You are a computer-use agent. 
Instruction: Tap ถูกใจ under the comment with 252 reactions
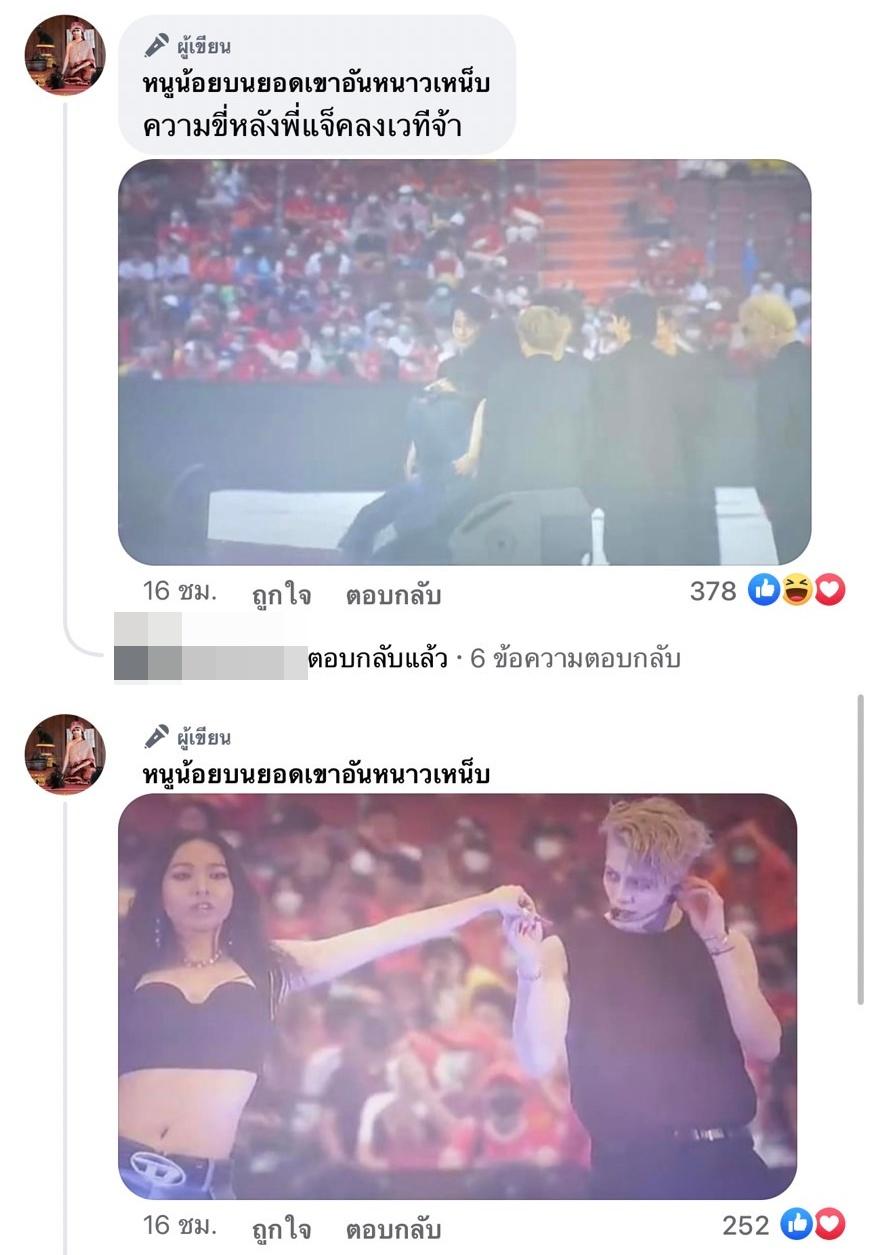(x=281, y=1229)
